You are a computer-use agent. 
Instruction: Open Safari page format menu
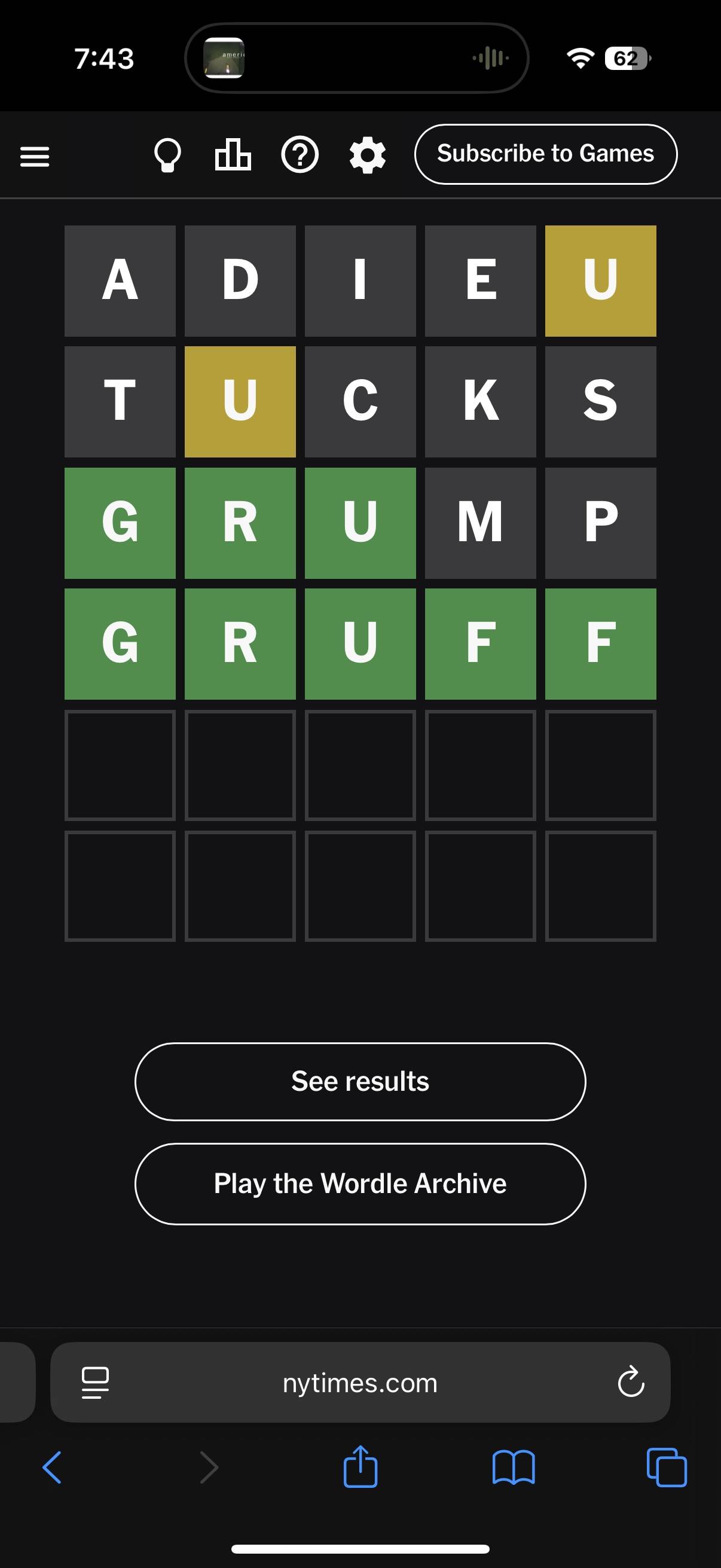tap(96, 1383)
